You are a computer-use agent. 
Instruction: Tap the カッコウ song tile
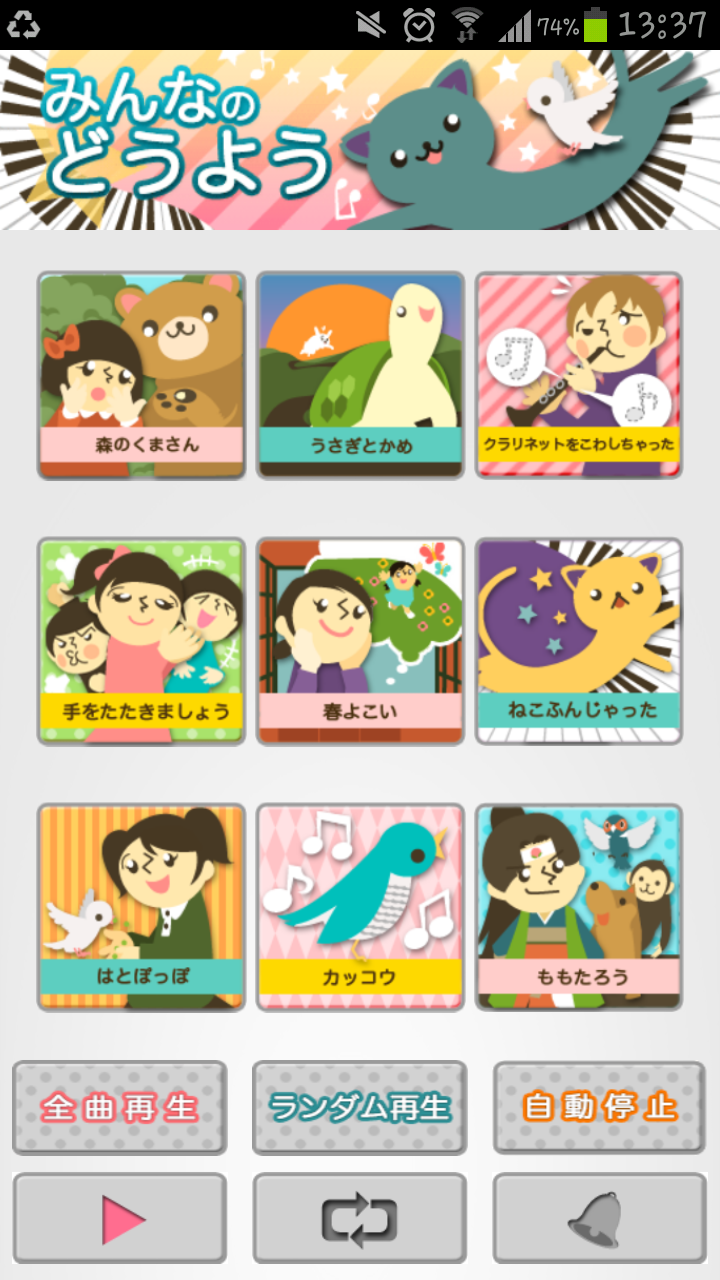pyautogui.click(x=360, y=907)
